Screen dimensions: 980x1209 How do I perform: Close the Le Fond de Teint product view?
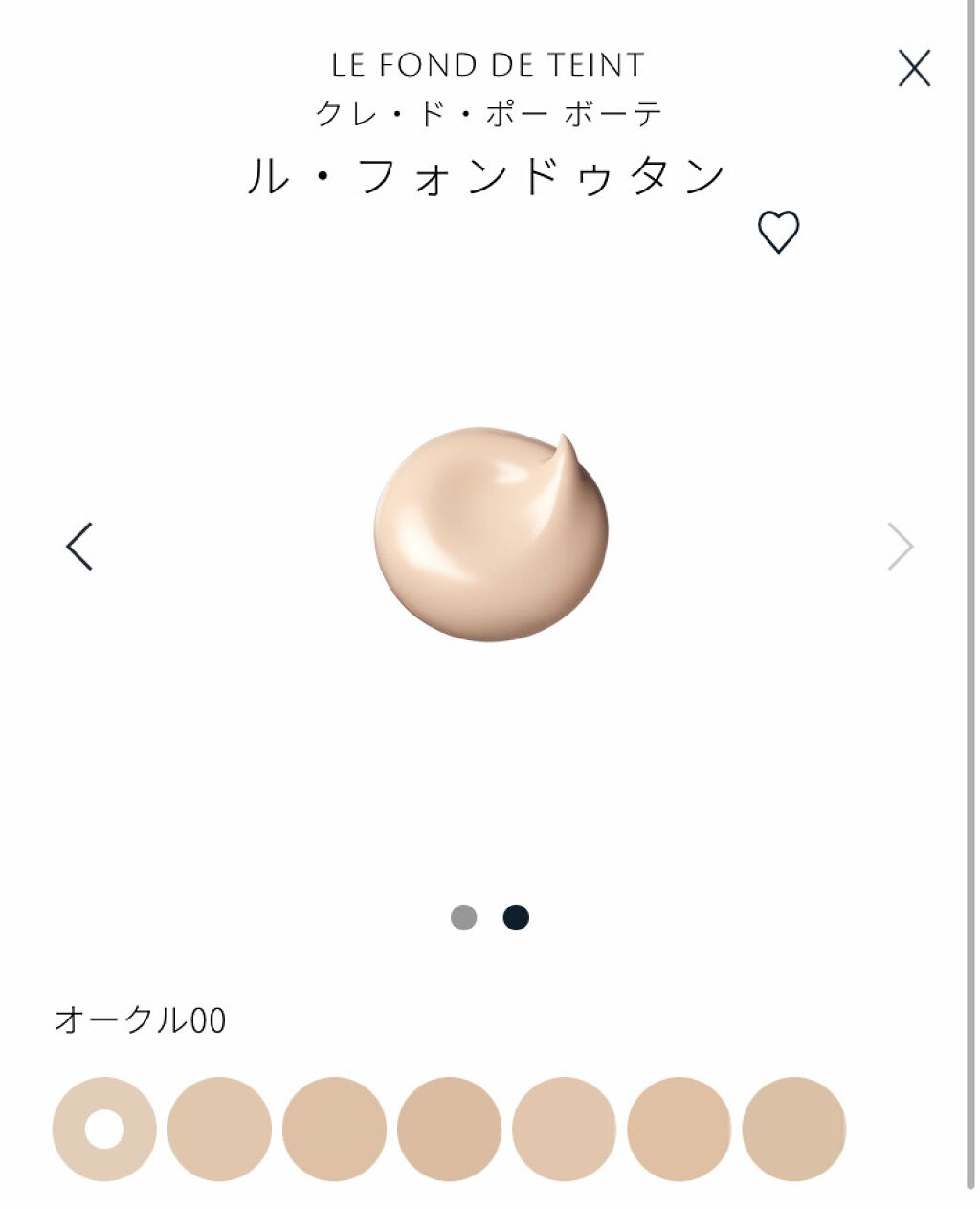pyautogui.click(x=914, y=69)
